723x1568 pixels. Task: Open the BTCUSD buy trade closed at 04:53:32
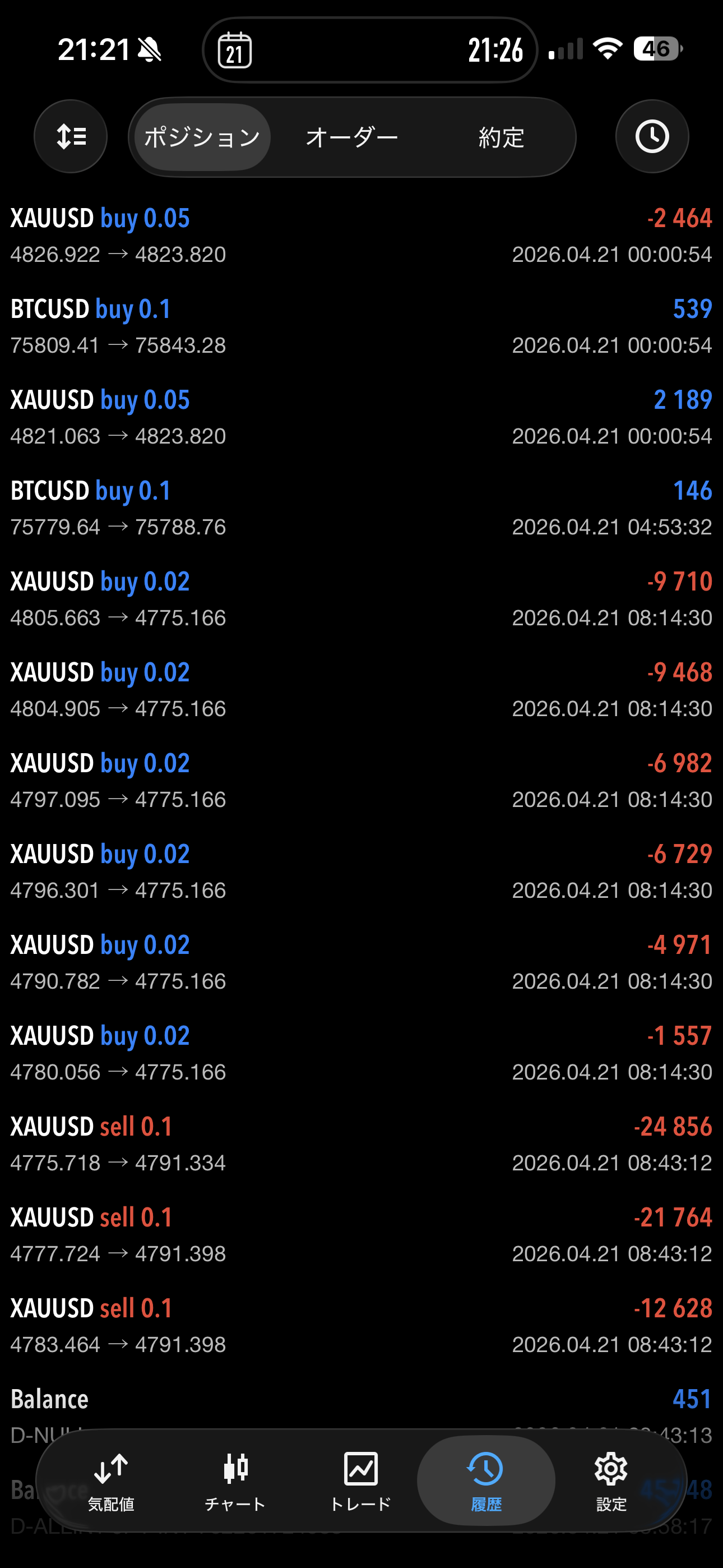(361, 508)
